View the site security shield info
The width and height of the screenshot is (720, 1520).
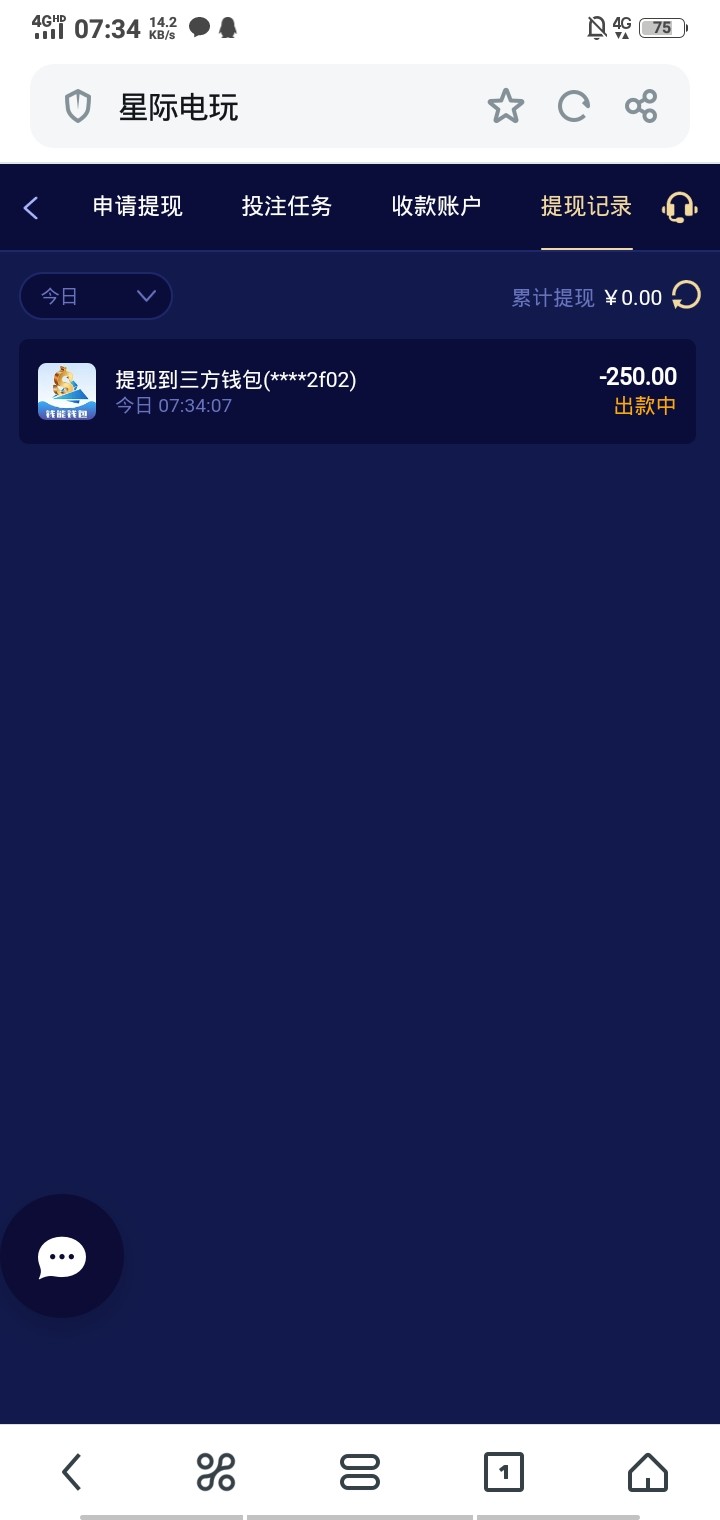[78, 106]
